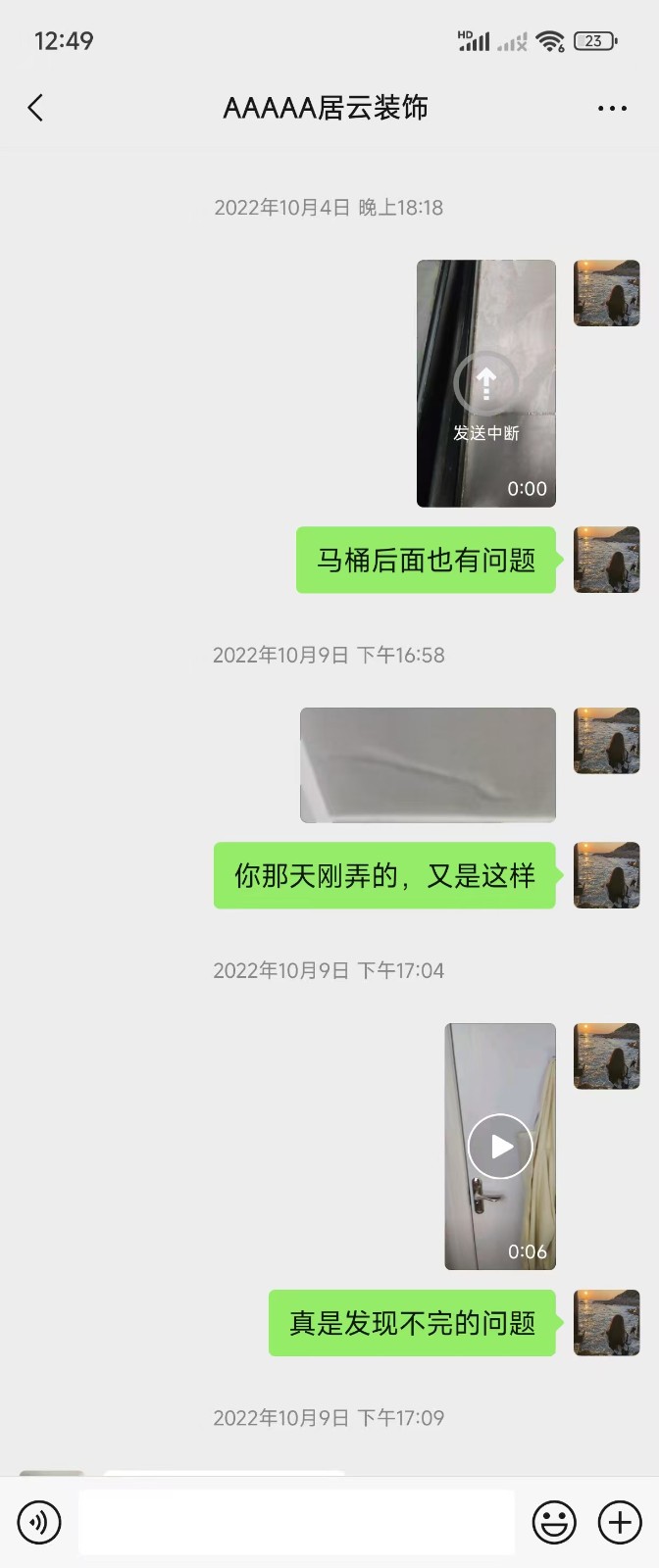Image resolution: width=659 pixels, height=1568 pixels.
Task: Open the wrinkled wall photo
Action: [428, 764]
